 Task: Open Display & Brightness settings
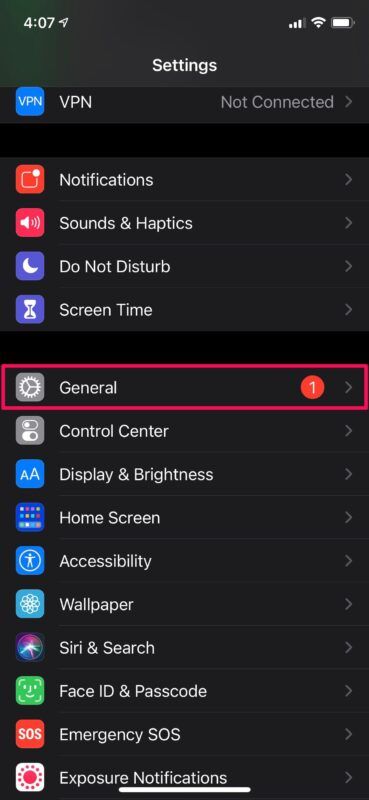tap(184, 474)
